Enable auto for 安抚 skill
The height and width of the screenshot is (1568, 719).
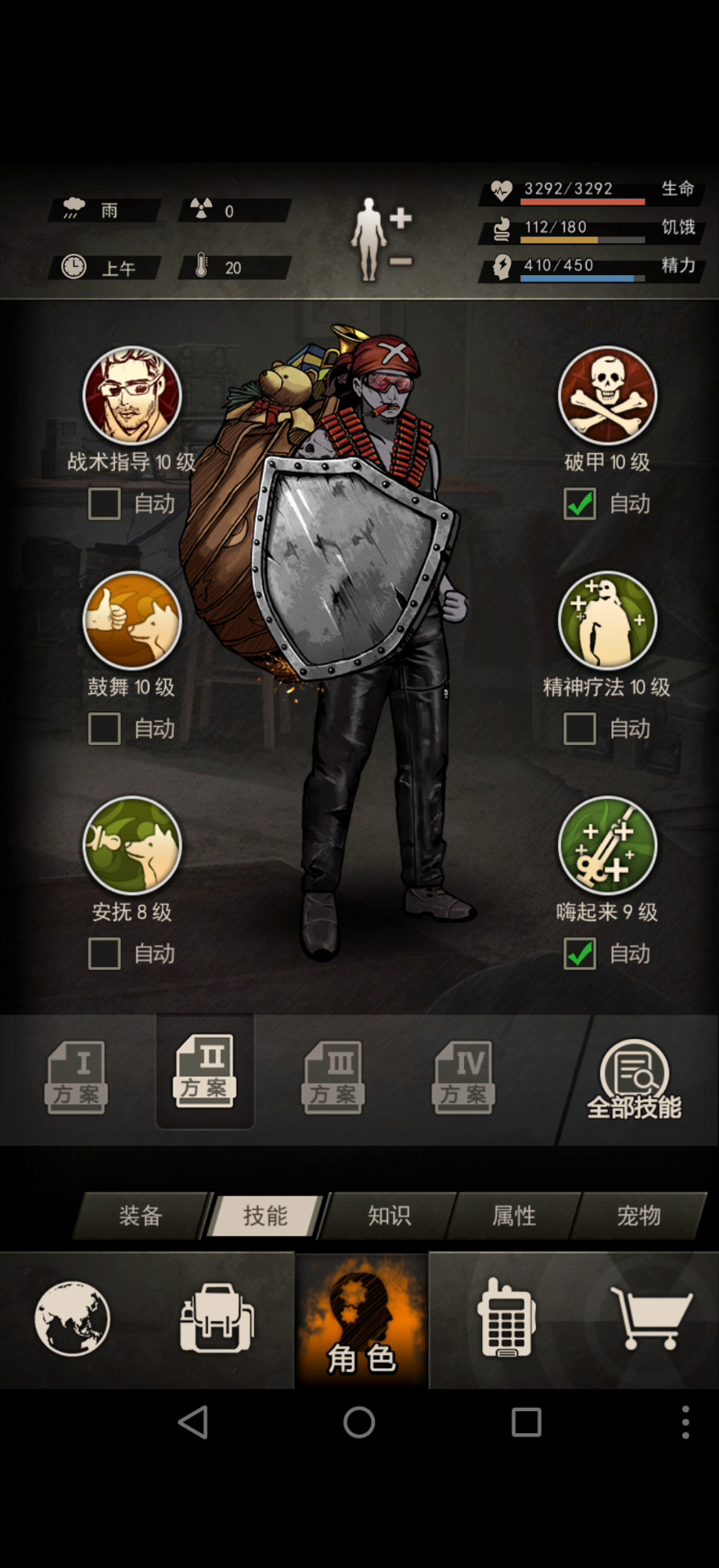point(105,953)
